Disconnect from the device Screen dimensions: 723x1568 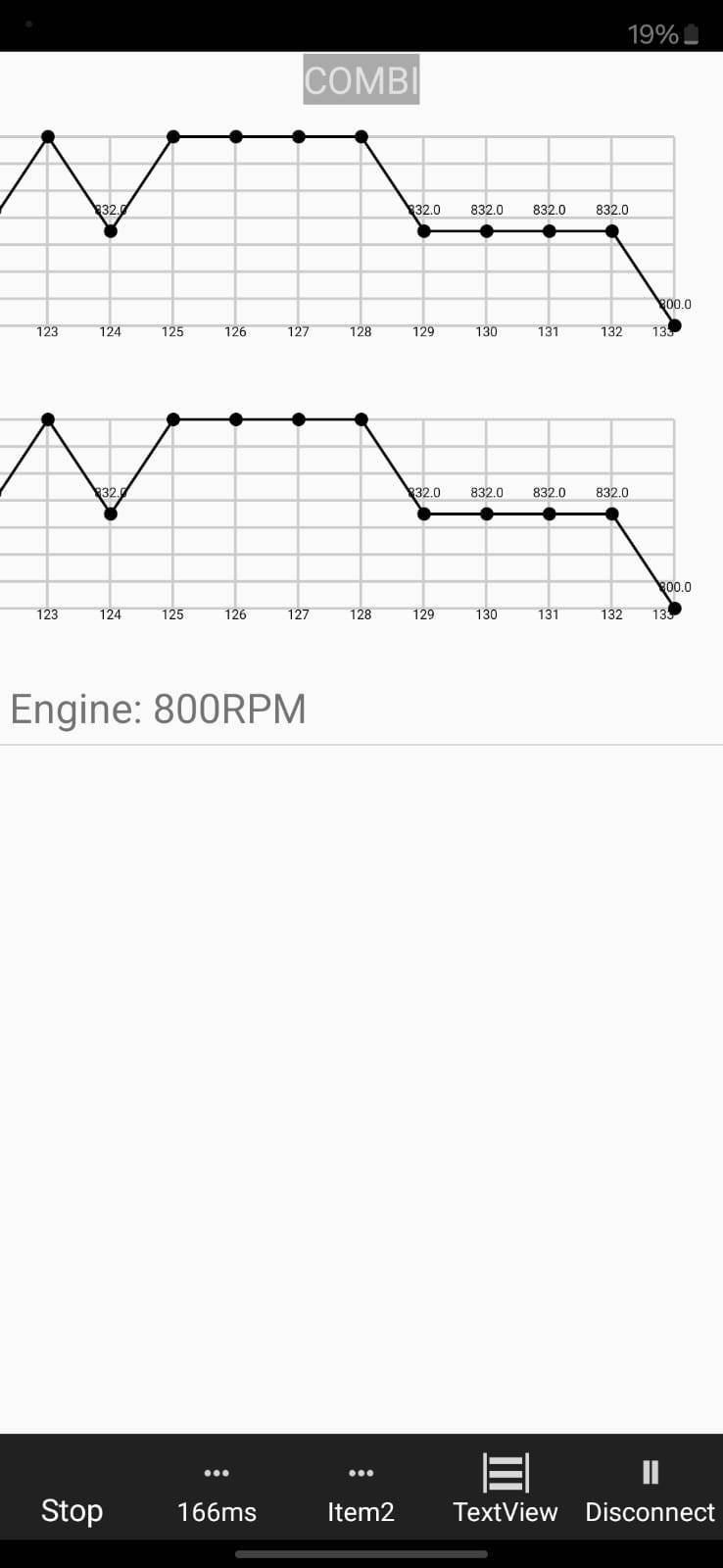pyautogui.click(x=650, y=1490)
